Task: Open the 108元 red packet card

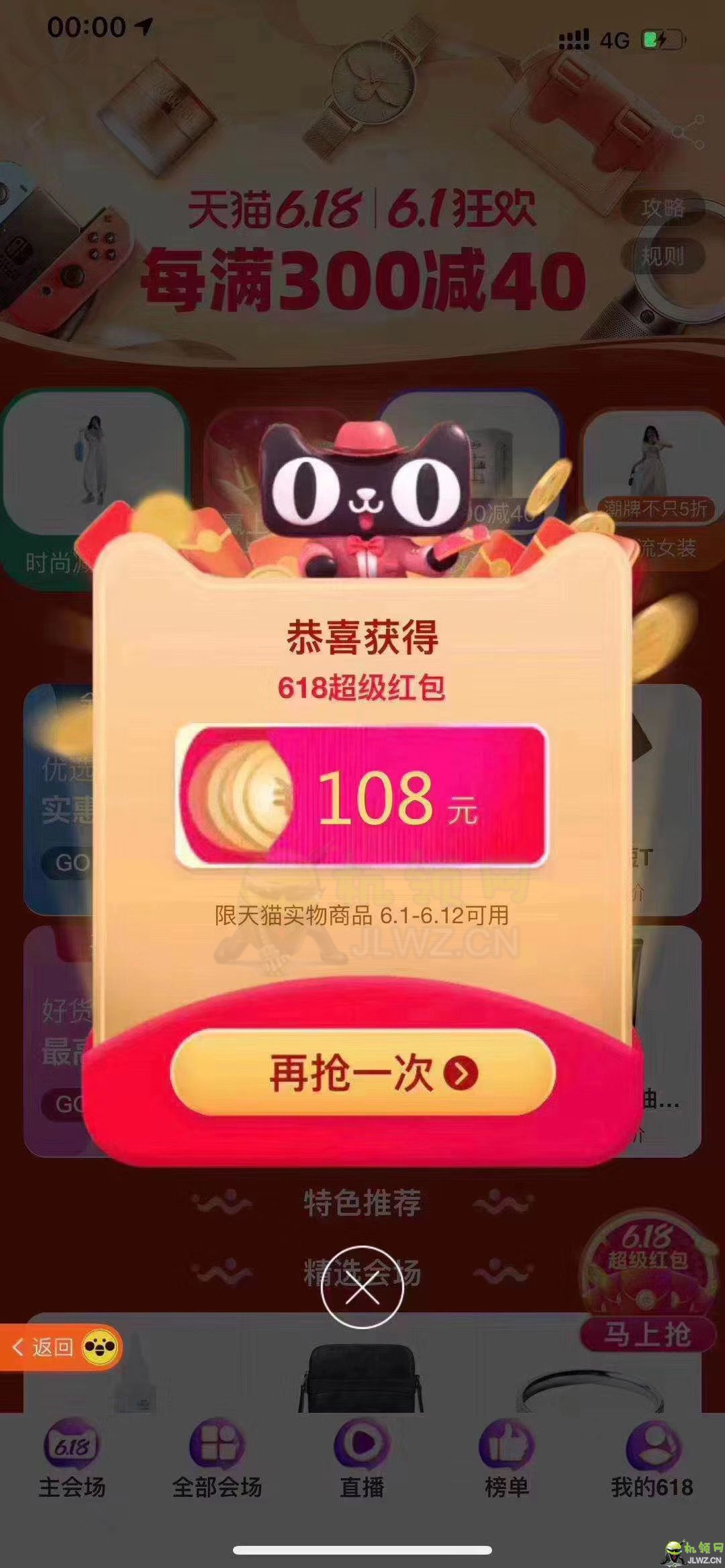Action: tap(362, 795)
